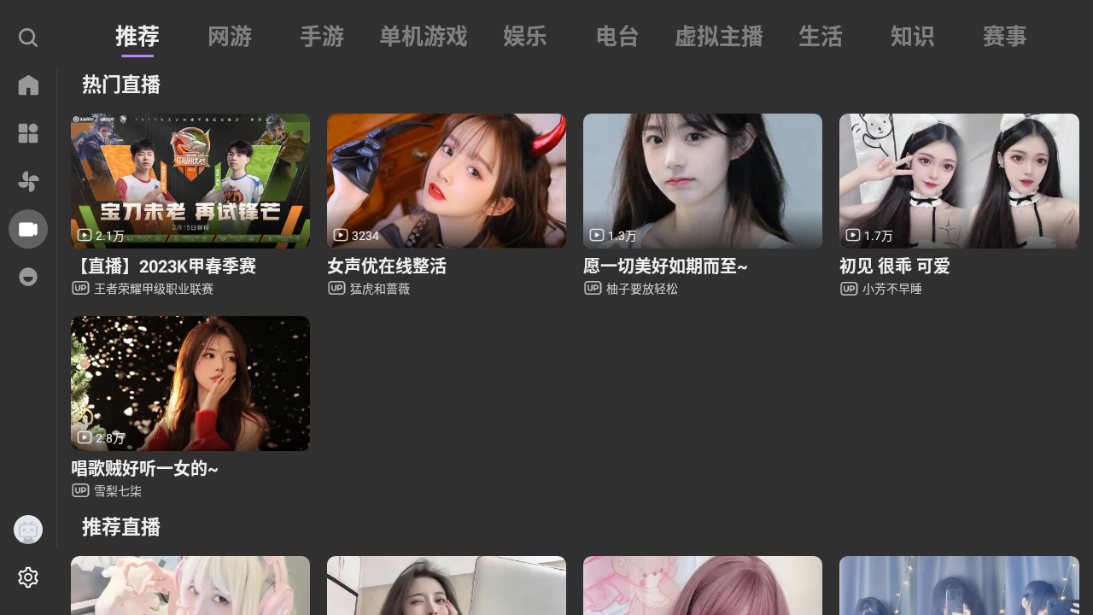Select the 单机游戏 tab

tap(423, 37)
